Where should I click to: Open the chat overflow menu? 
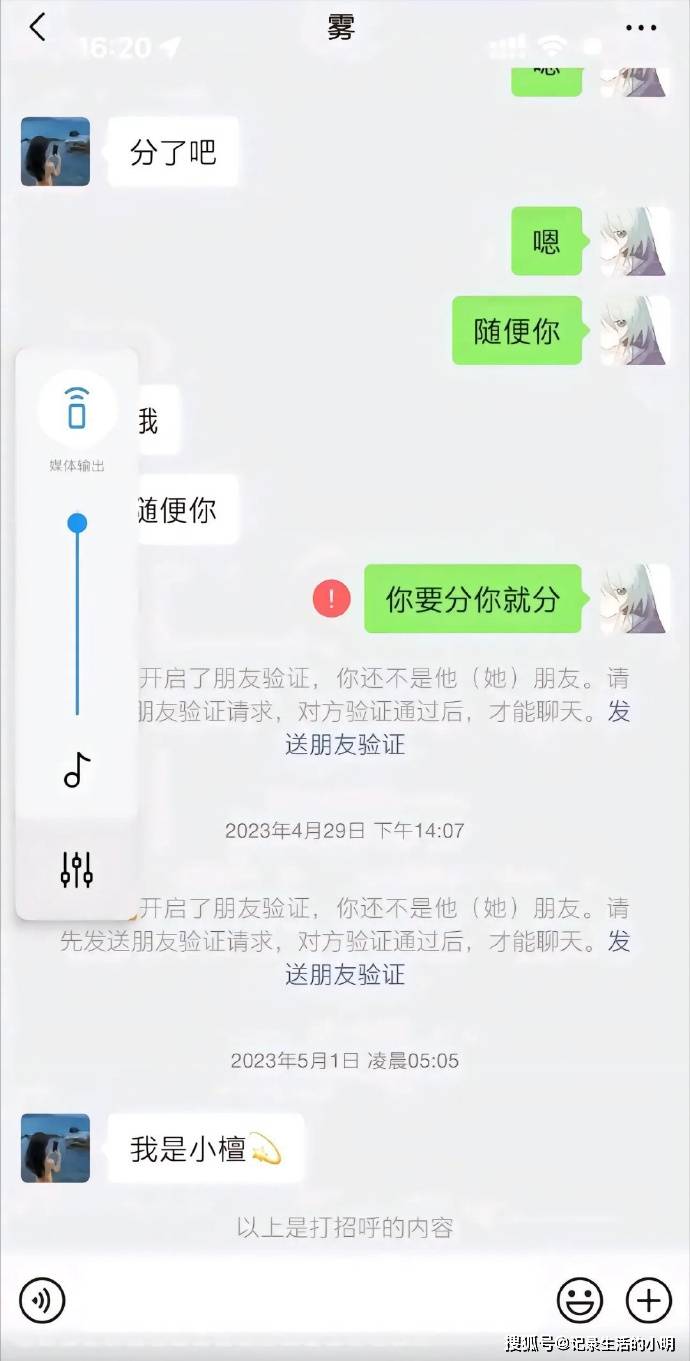[x=641, y=28]
